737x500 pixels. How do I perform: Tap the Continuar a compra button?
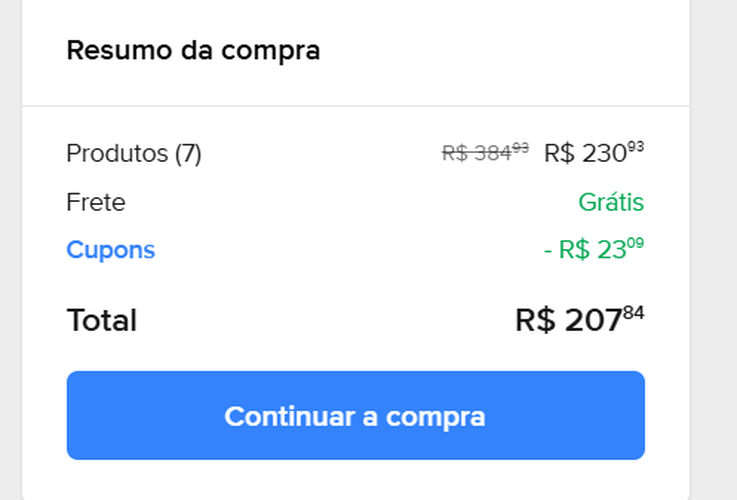[355, 416]
